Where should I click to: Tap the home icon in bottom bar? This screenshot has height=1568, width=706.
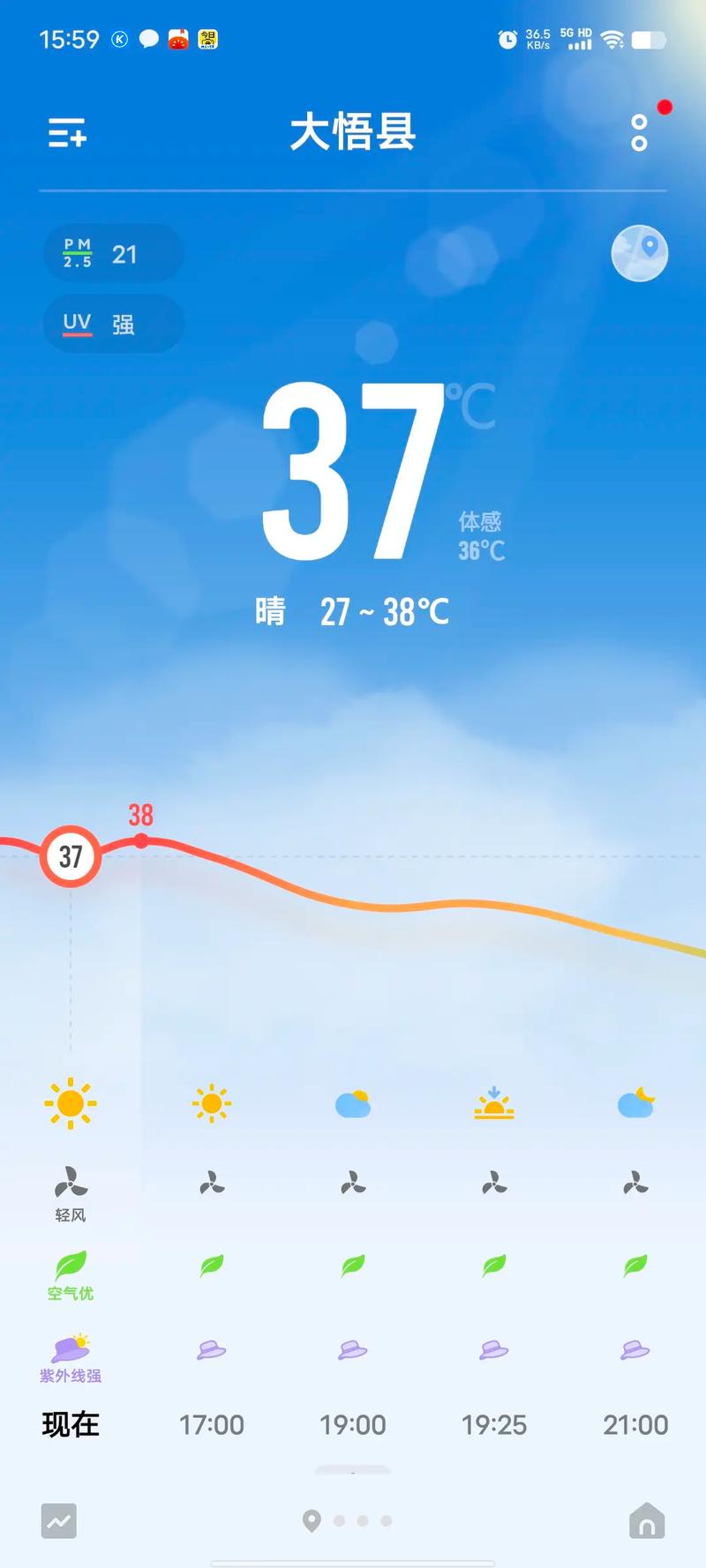click(x=647, y=1520)
